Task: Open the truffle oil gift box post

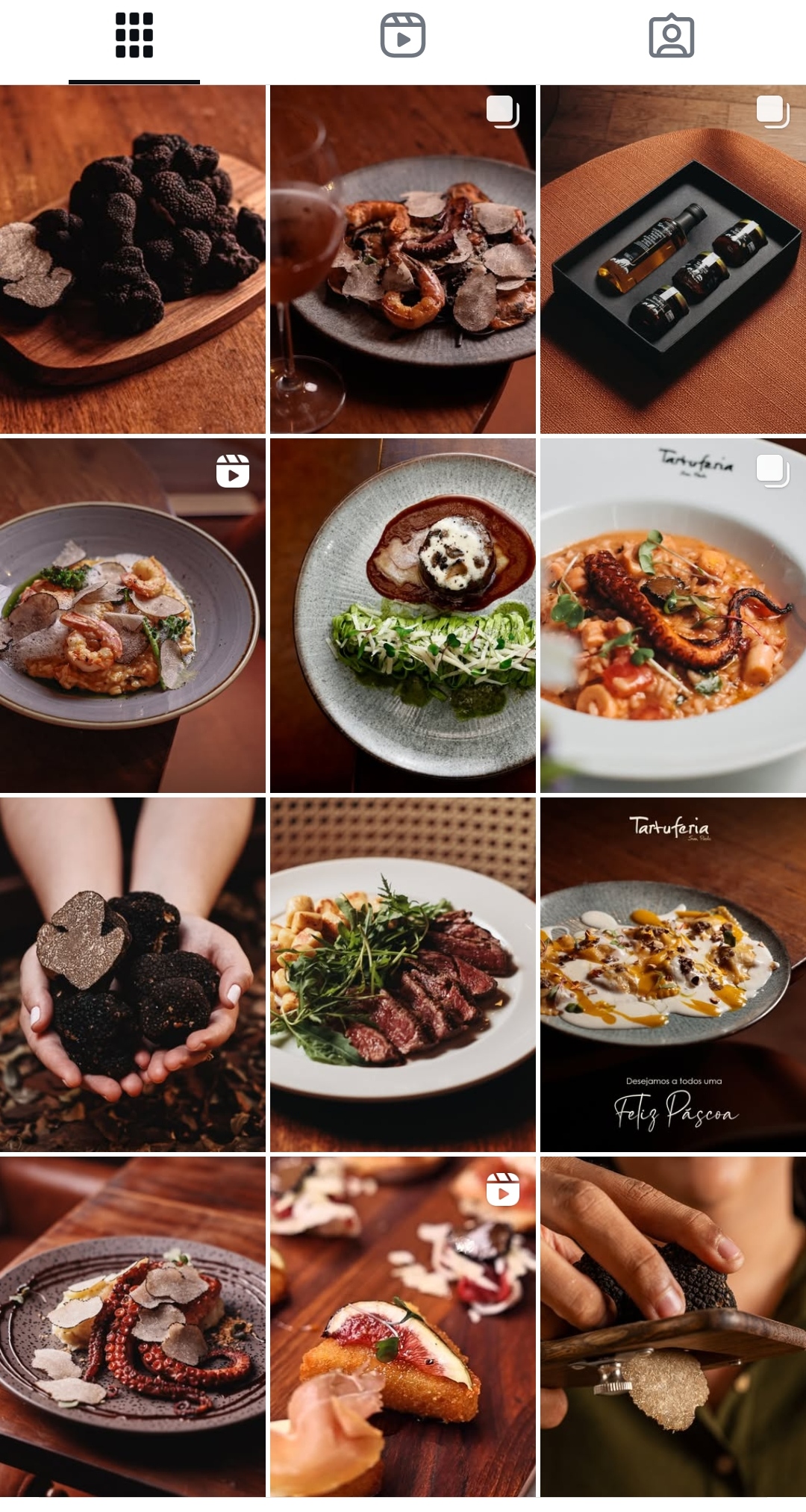Action: [x=673, y=259]
